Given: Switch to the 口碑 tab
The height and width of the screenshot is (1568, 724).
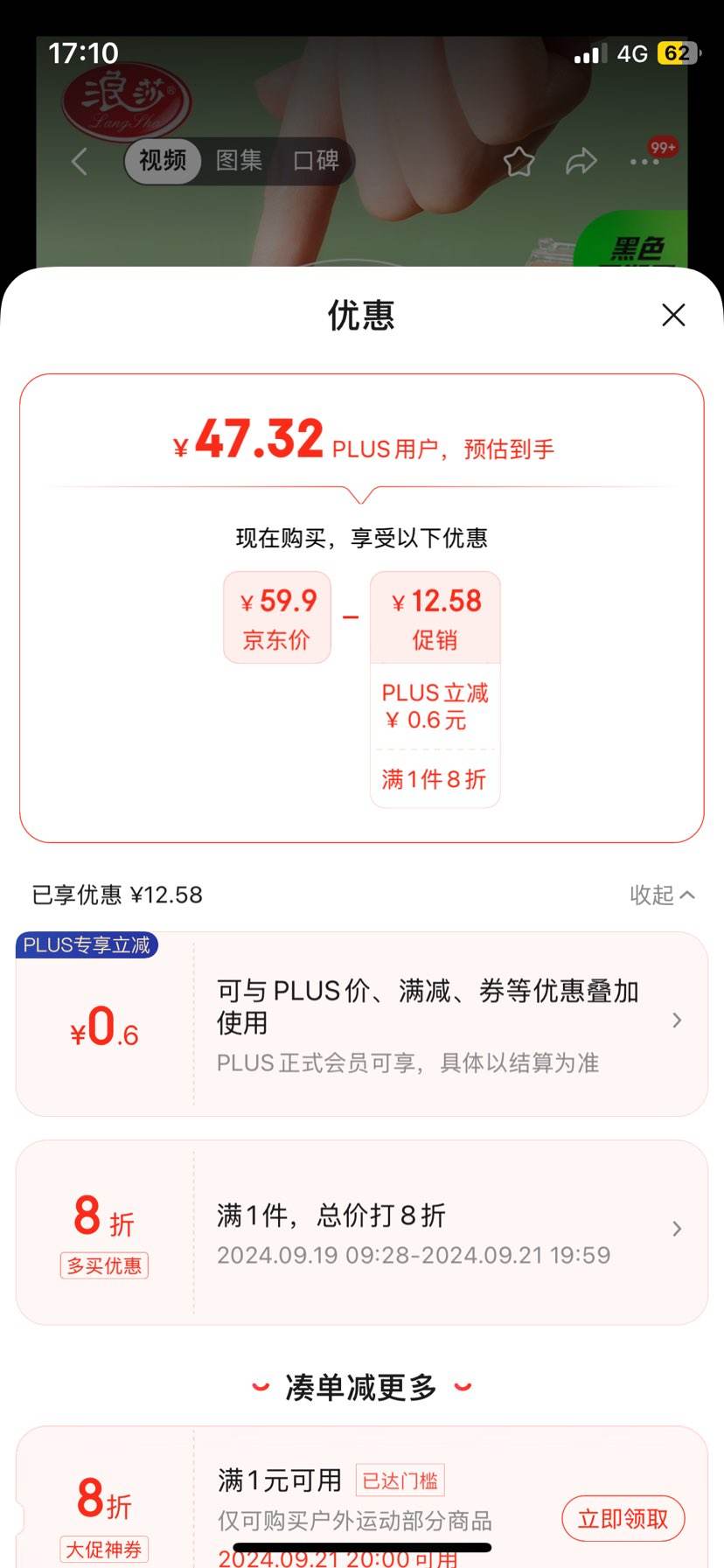Looking at the screenshot, I should (x=316, y=161).
